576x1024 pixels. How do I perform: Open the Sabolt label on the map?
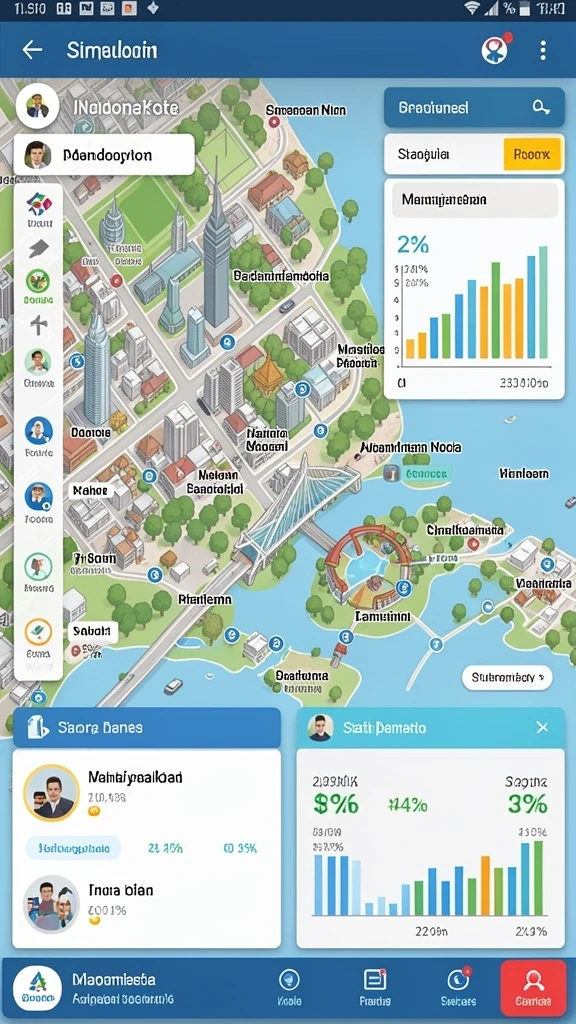[x=92, y=632]
